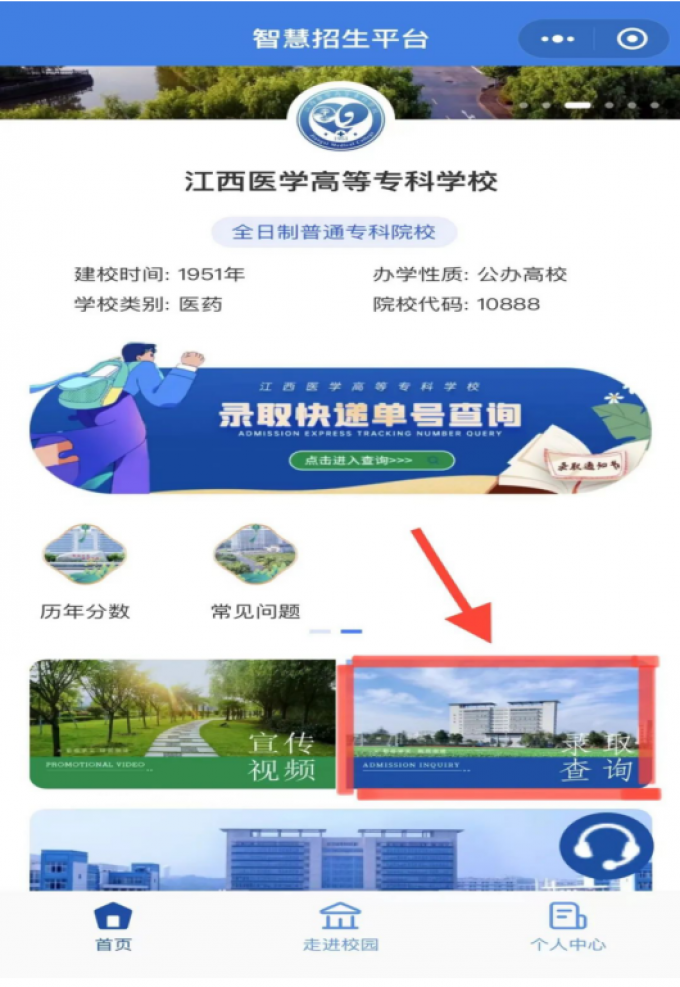Switch to the 走进校园 tab

pos(340,927)
